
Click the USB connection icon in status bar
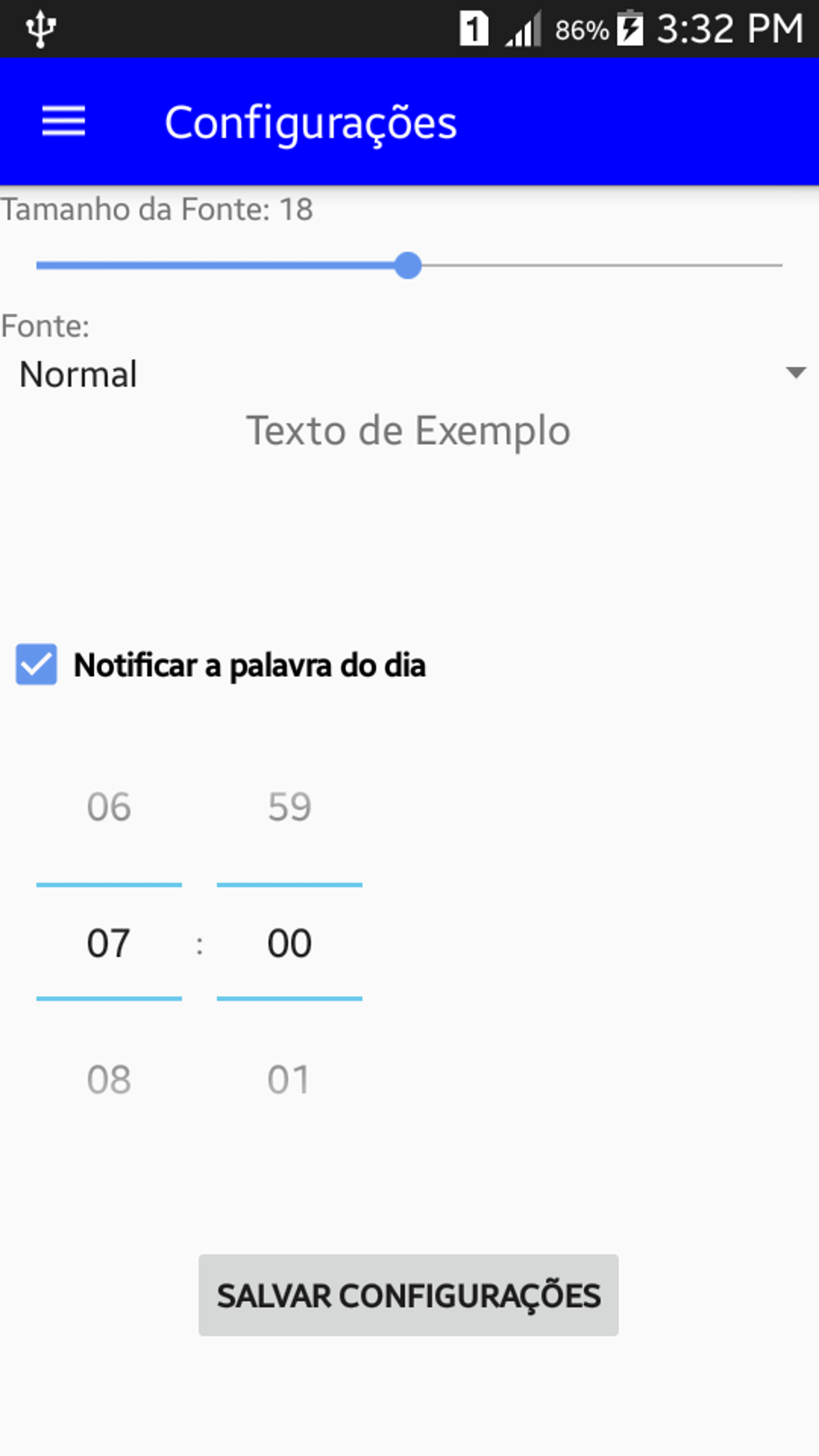36,28
